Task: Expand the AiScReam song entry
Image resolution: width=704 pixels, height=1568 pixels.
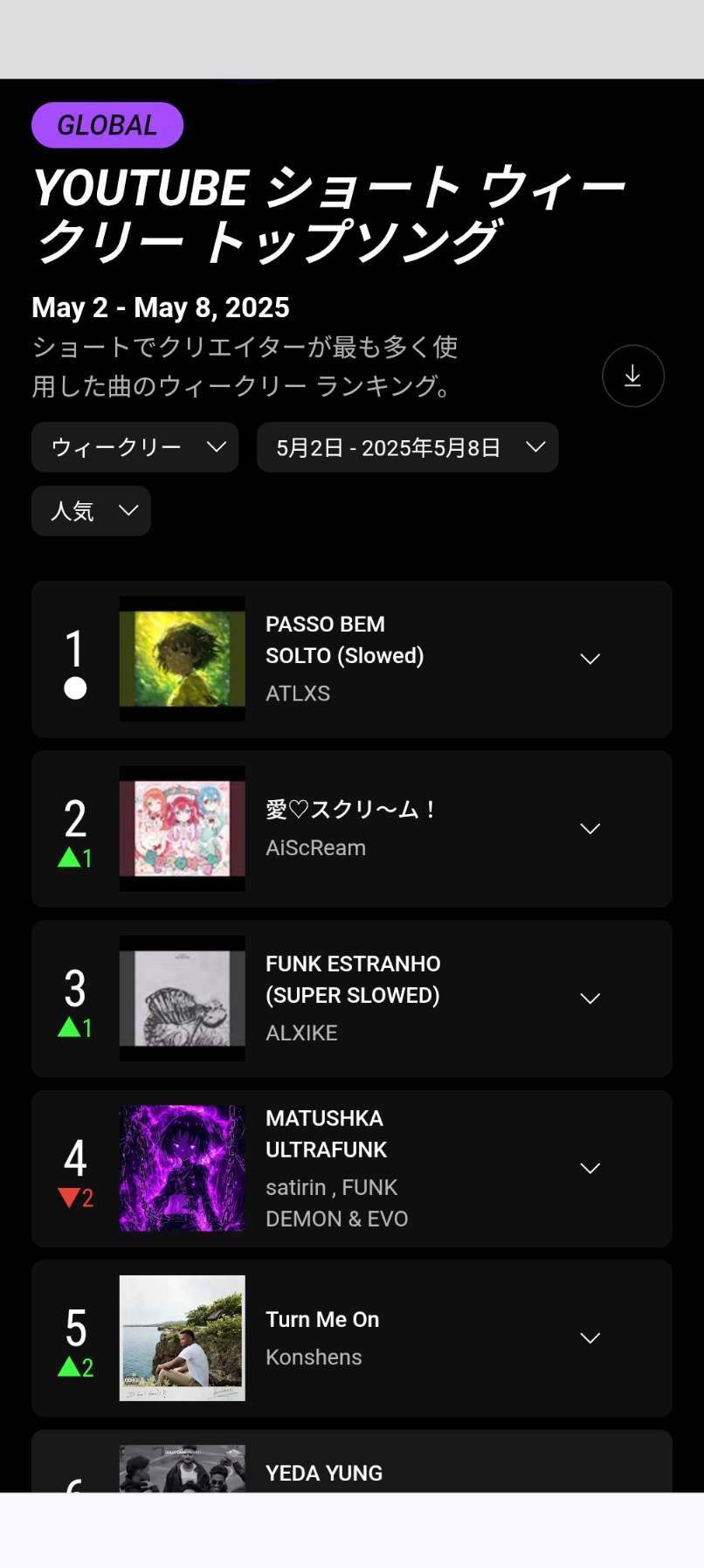Action: click(x=590, y=828)
